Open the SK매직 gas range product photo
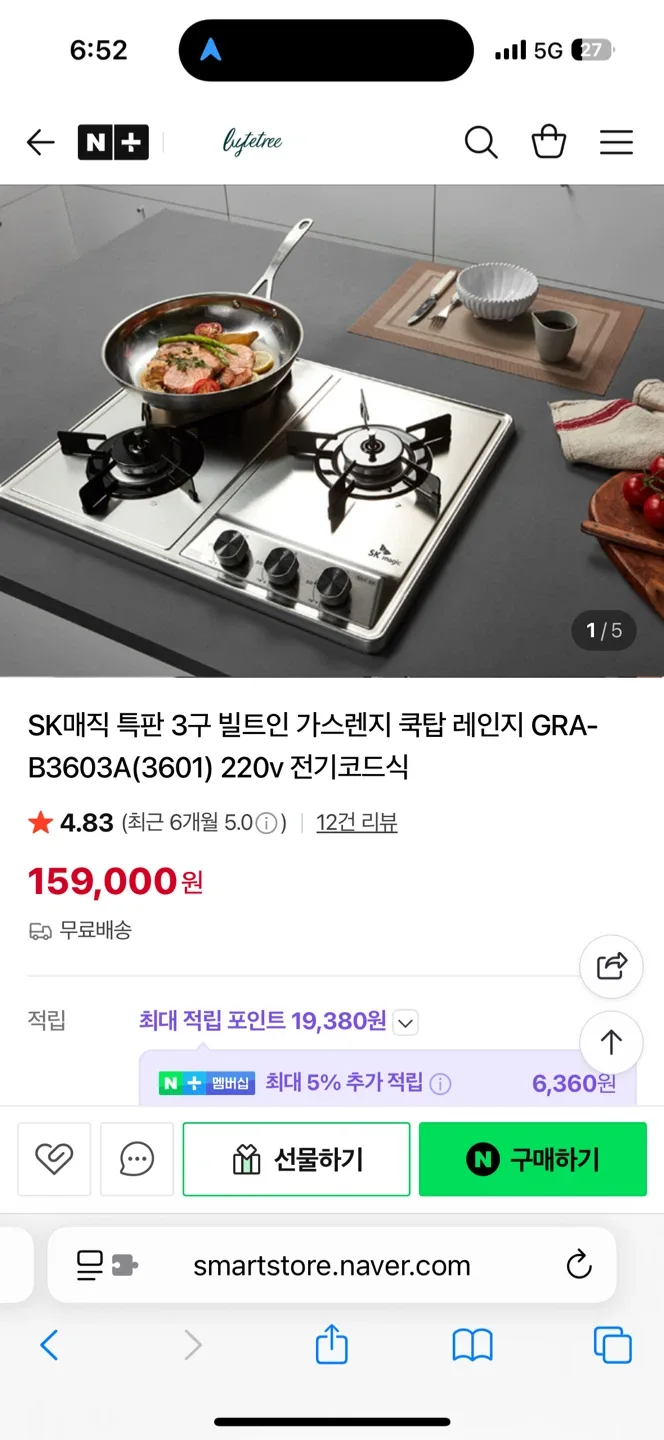The image size is (664, 1440). [x=332, y=430]
